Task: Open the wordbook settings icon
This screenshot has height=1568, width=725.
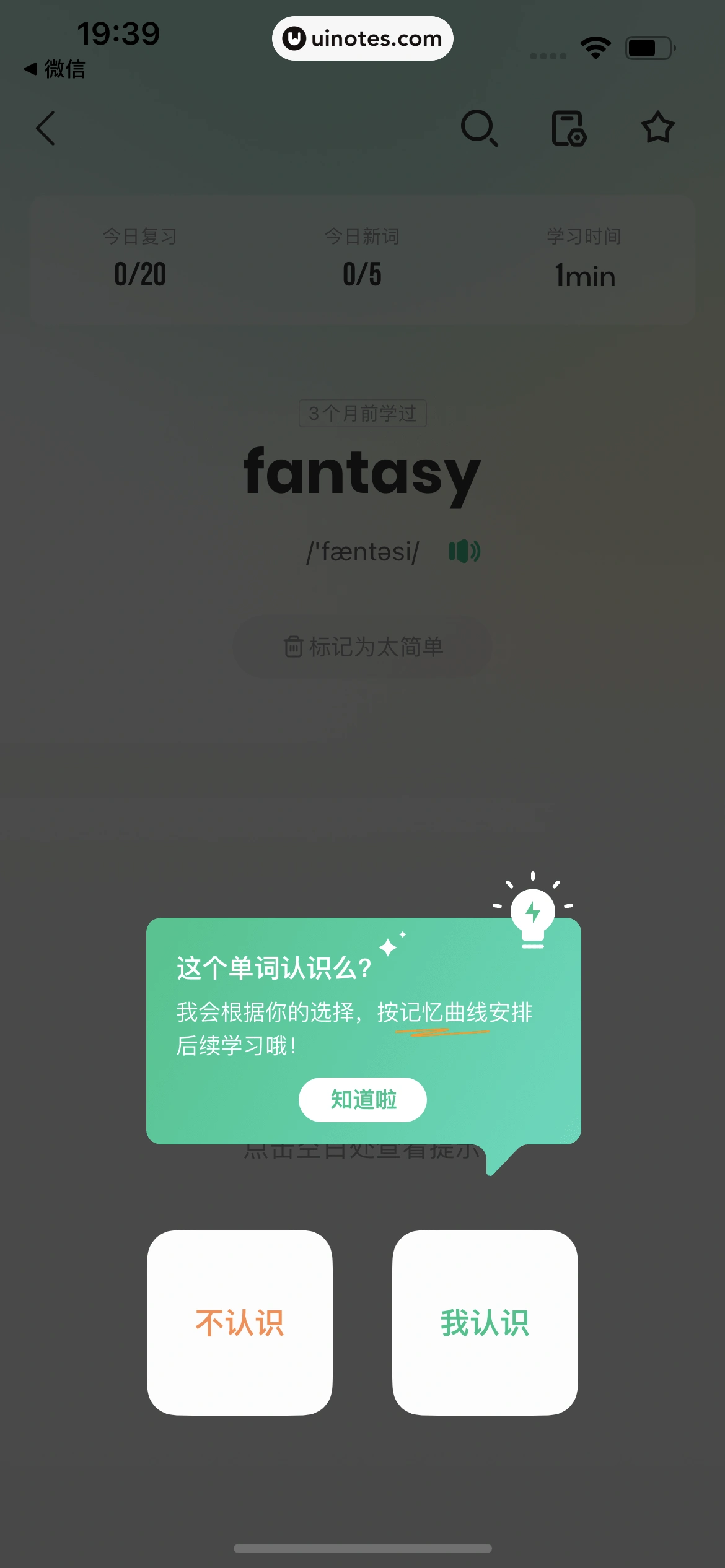Action: pyautogui.click(x=569, y=128)
